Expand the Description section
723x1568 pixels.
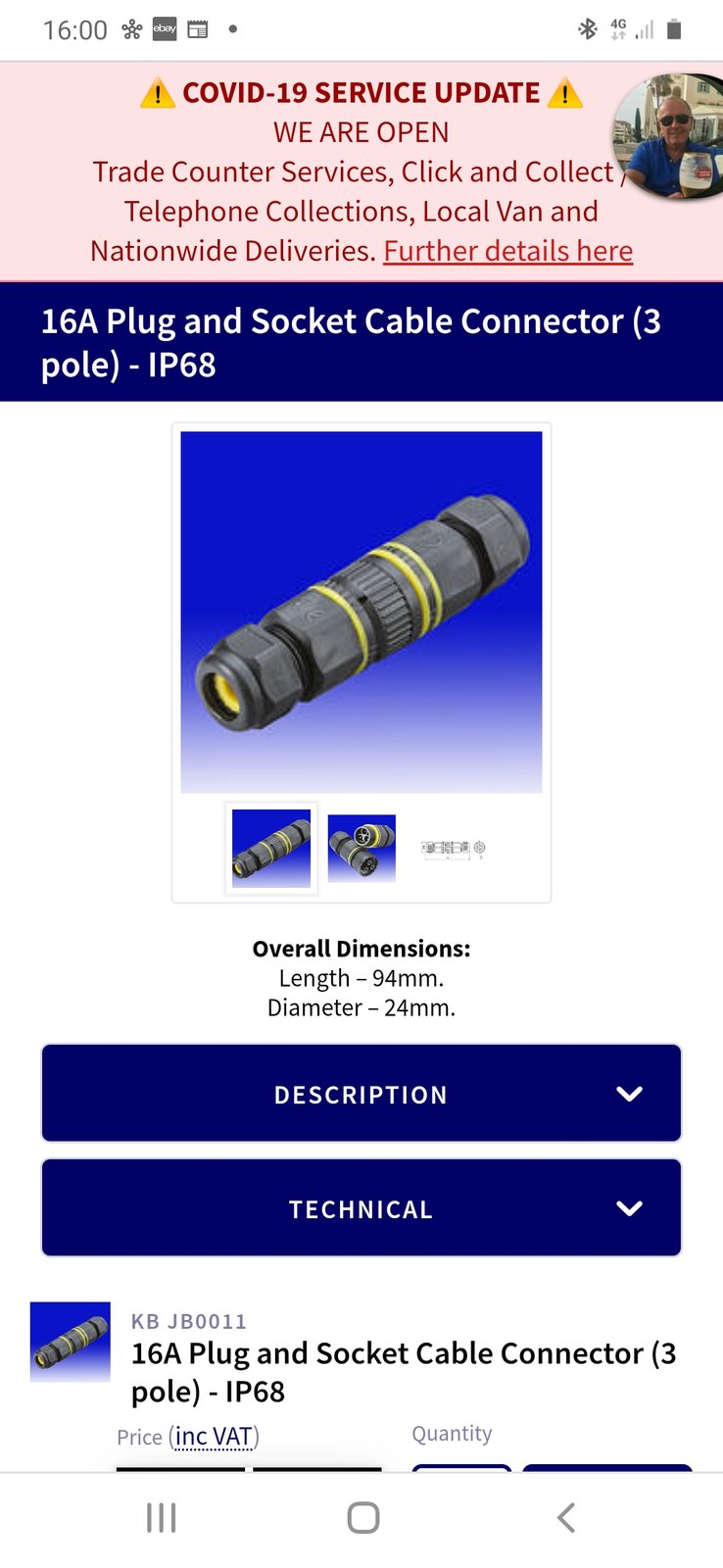click(x=361, y=1094)
